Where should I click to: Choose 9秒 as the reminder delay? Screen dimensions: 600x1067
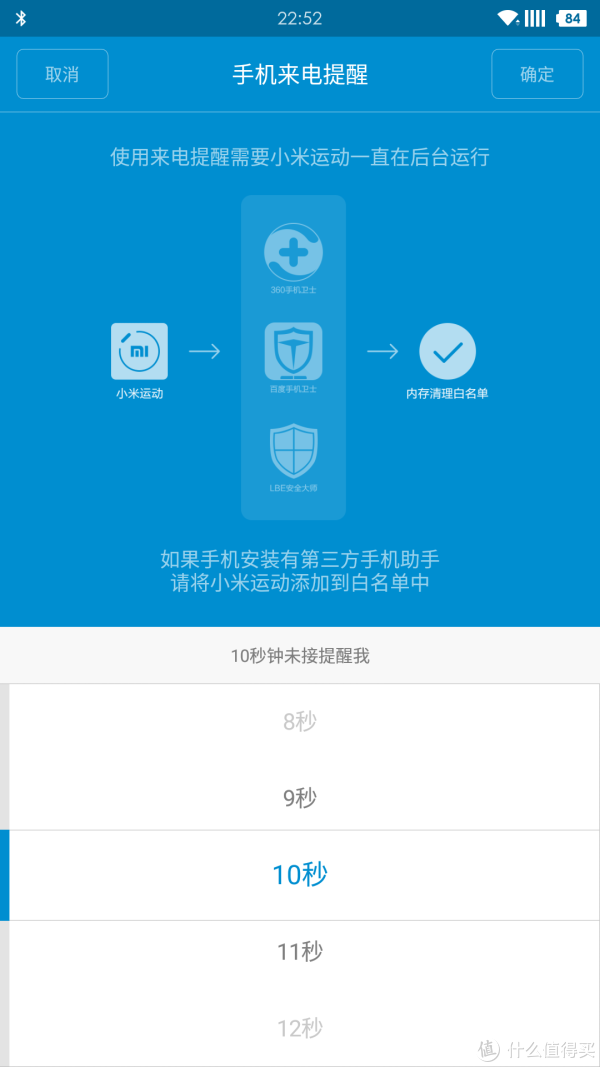(300, 798)
